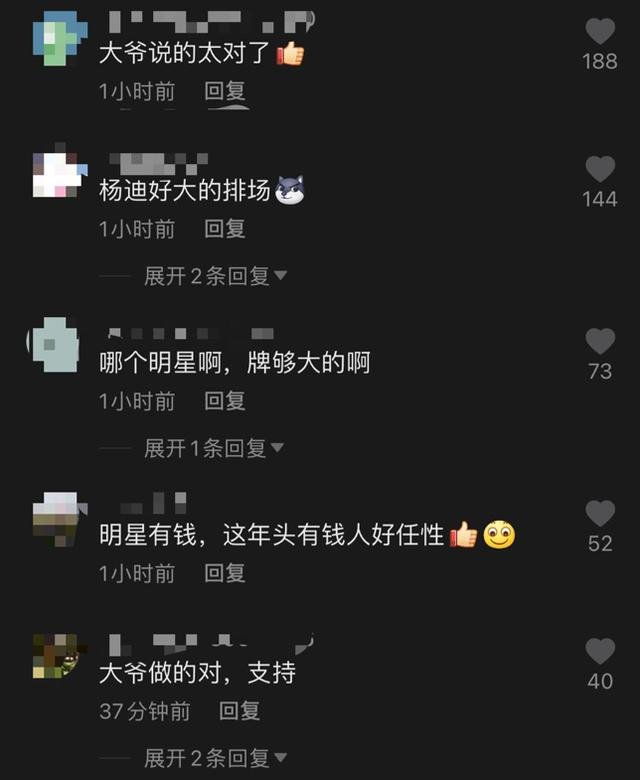Reply to comment 明星有钱，这年头有钱人好任性
Screen dimensions: 640x780
tap(225, 573)
